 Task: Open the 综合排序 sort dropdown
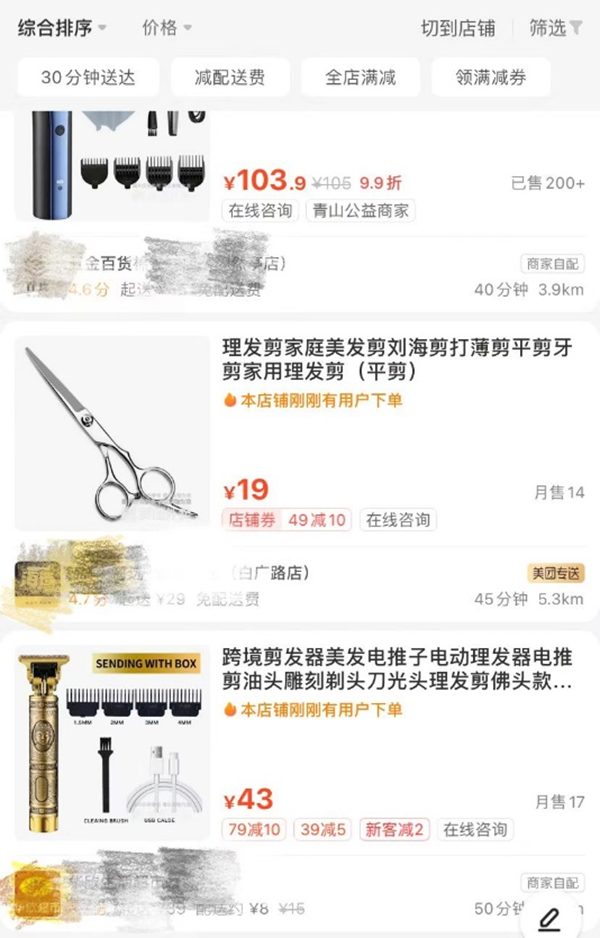click(x=62, y=28)
